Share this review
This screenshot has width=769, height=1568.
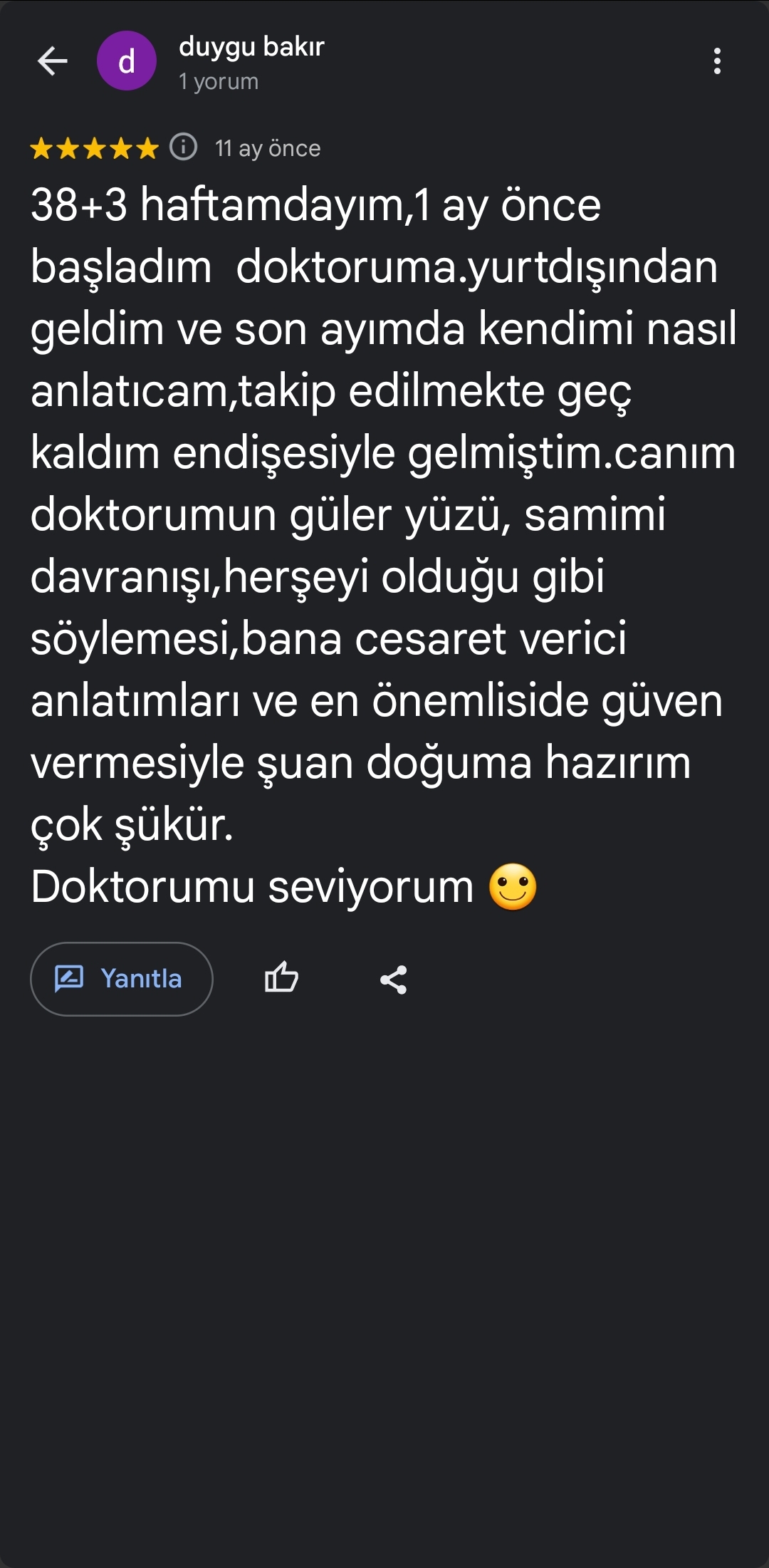393,980
